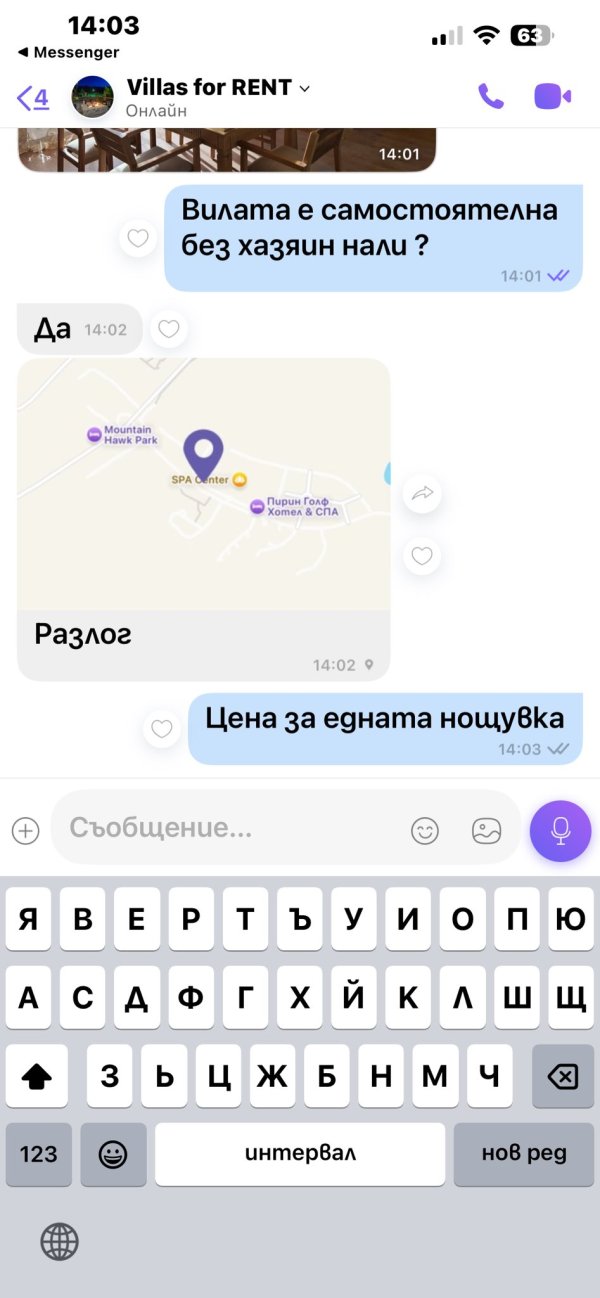Switch keyboard to numbers with 123 key
600x1298 pixels.
tap(39, 1154)
